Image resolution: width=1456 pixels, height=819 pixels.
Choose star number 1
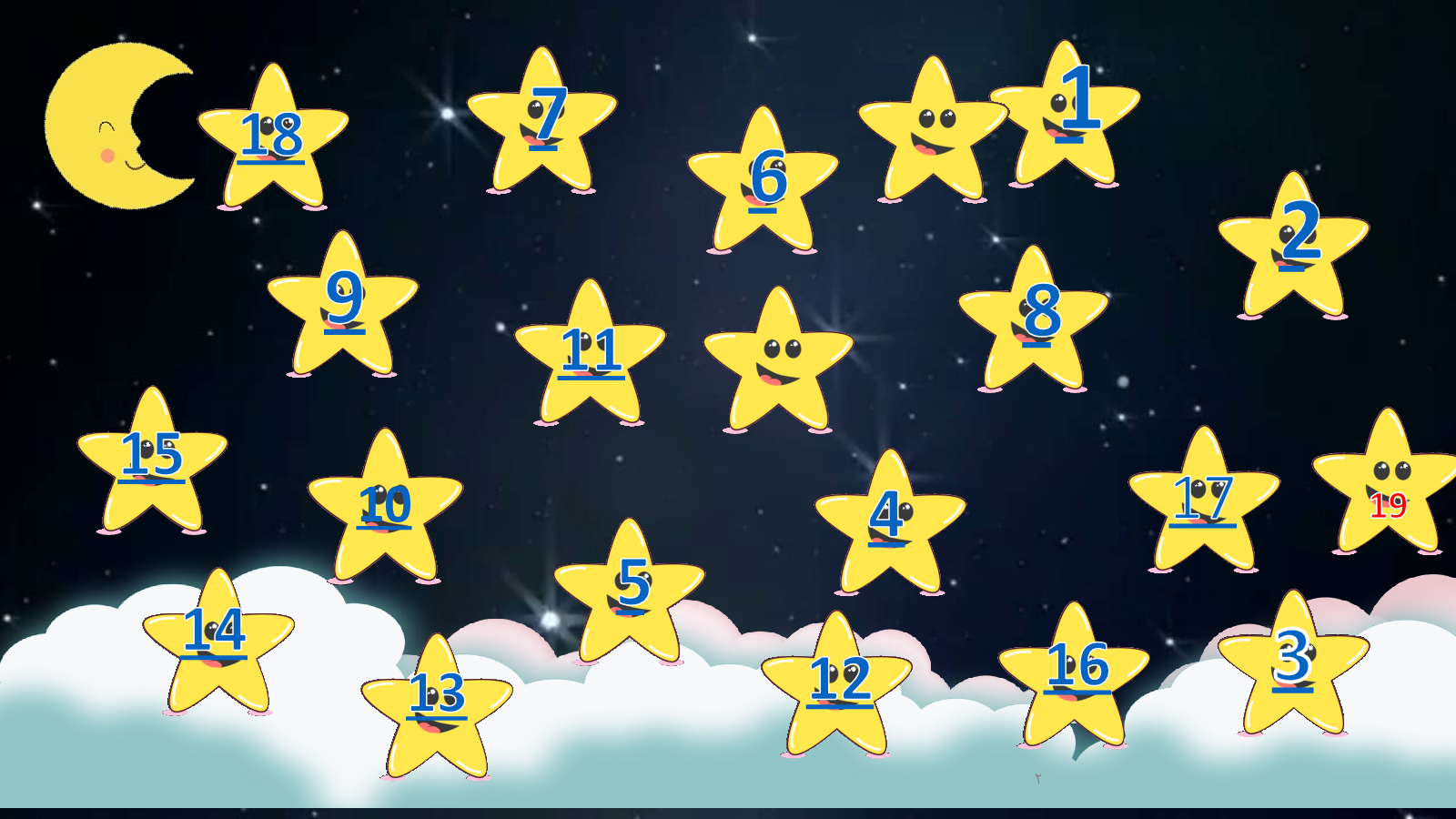coord(1077,100)
